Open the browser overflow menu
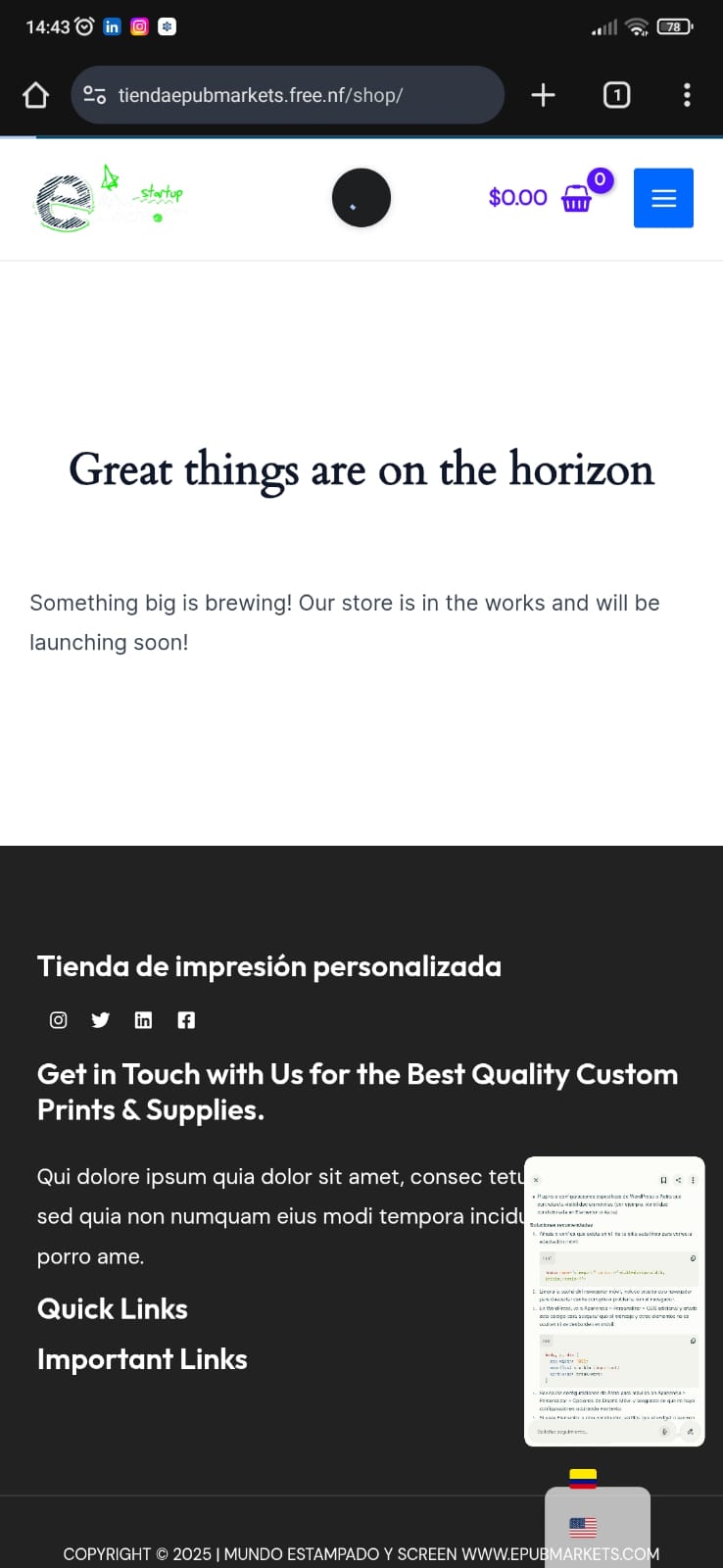723x1568 pixels. pyautogui.click(x=687, y=95)
